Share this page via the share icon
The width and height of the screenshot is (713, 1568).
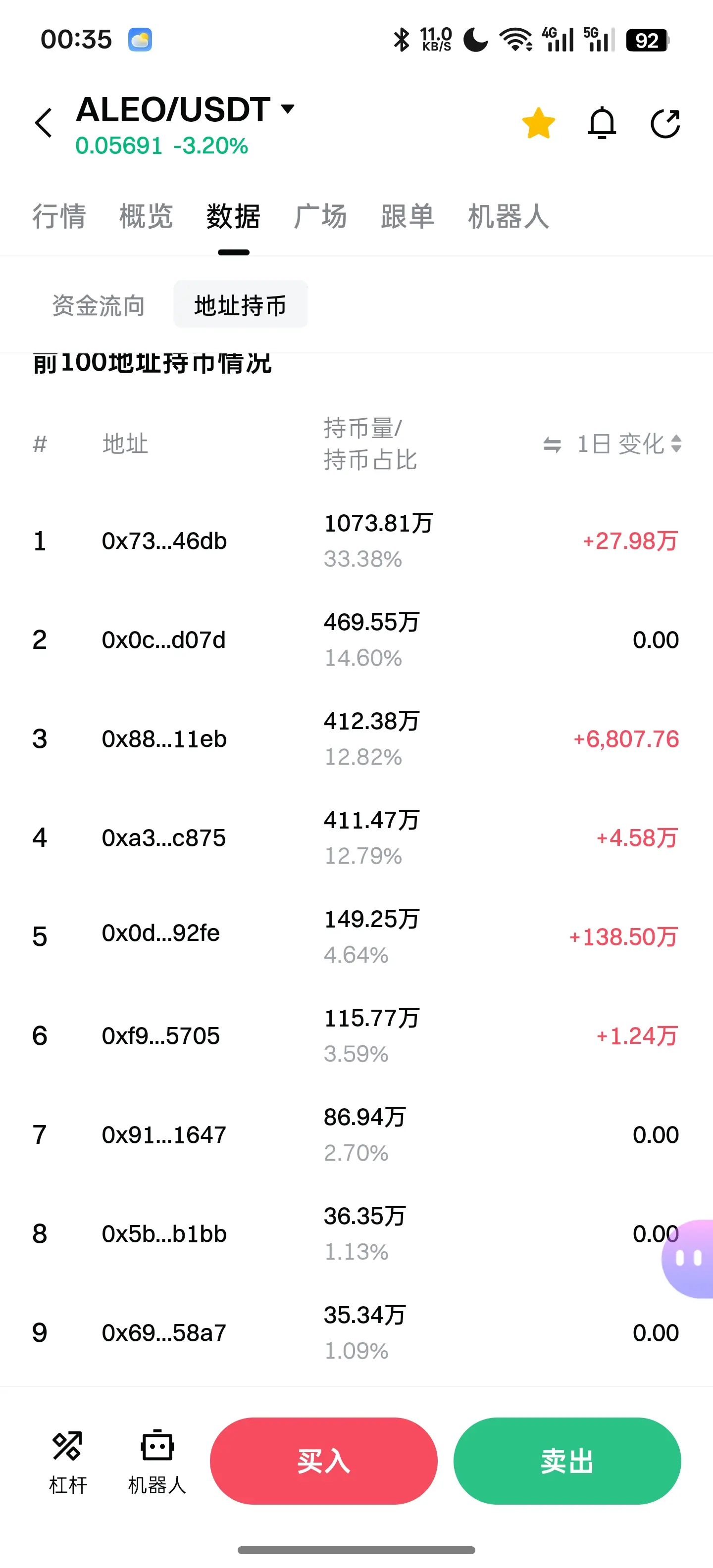pyautogui.click(x=665, y=124)
